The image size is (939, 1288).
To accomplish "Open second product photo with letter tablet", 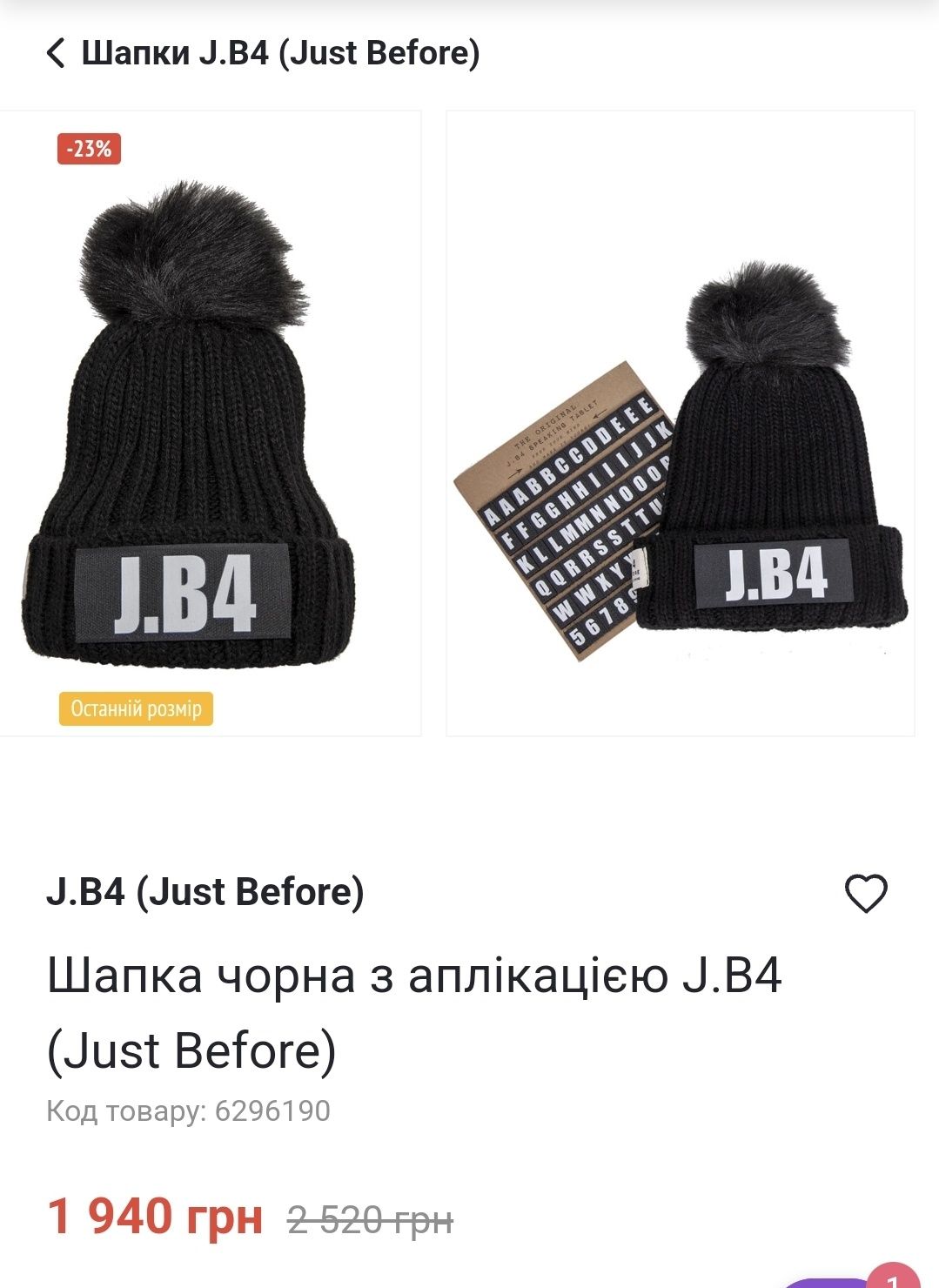I will [x=680, y=424].
